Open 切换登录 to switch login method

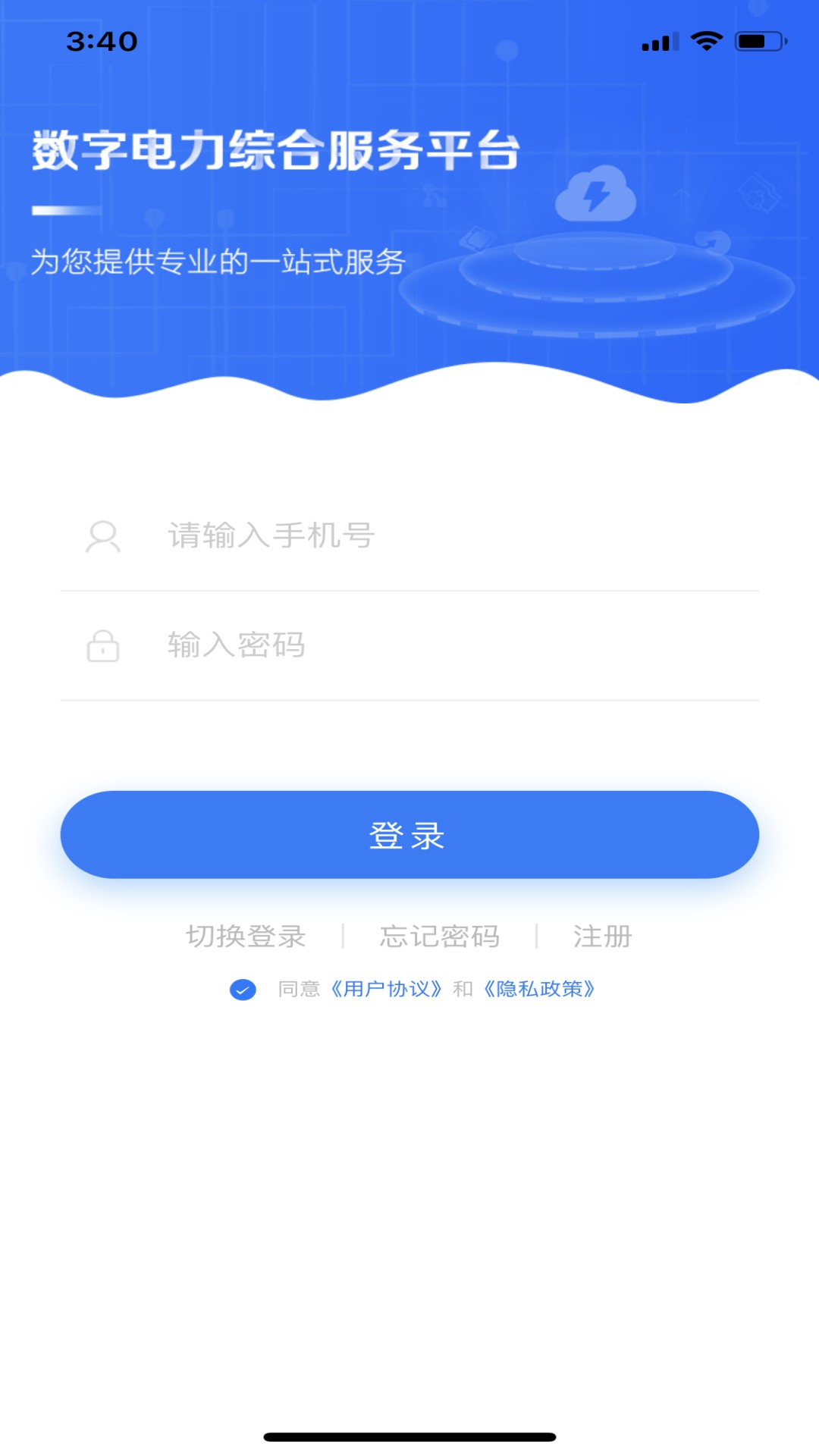(x=246, y=936)
